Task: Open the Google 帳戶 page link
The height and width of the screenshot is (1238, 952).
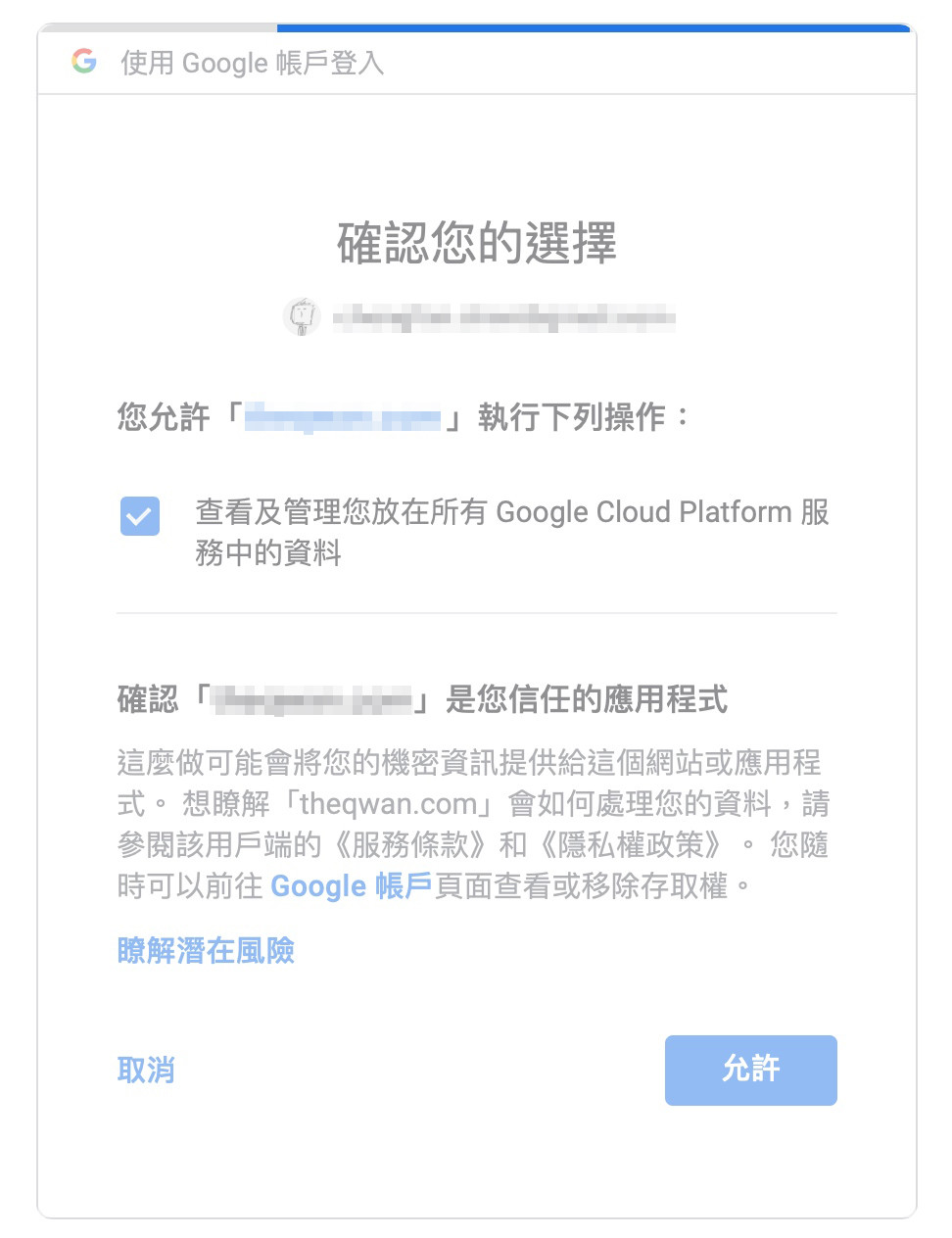Action: pyautogui.click(x=350, y=886)
